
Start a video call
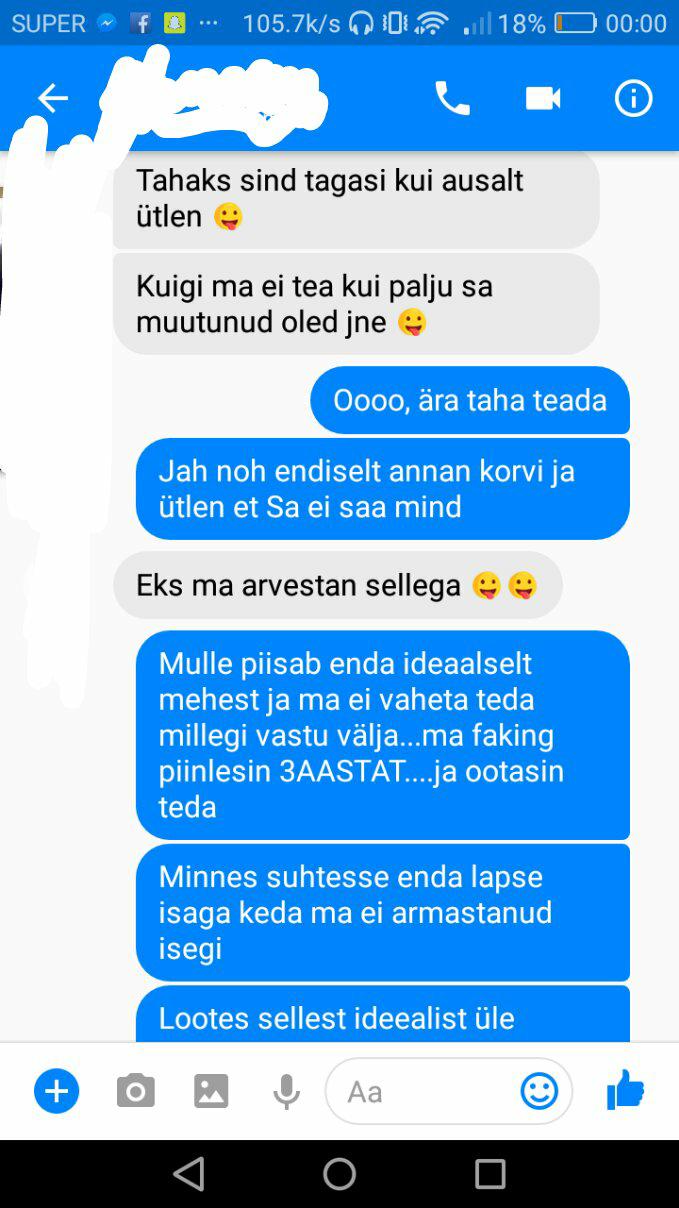(x=543, y=98)
